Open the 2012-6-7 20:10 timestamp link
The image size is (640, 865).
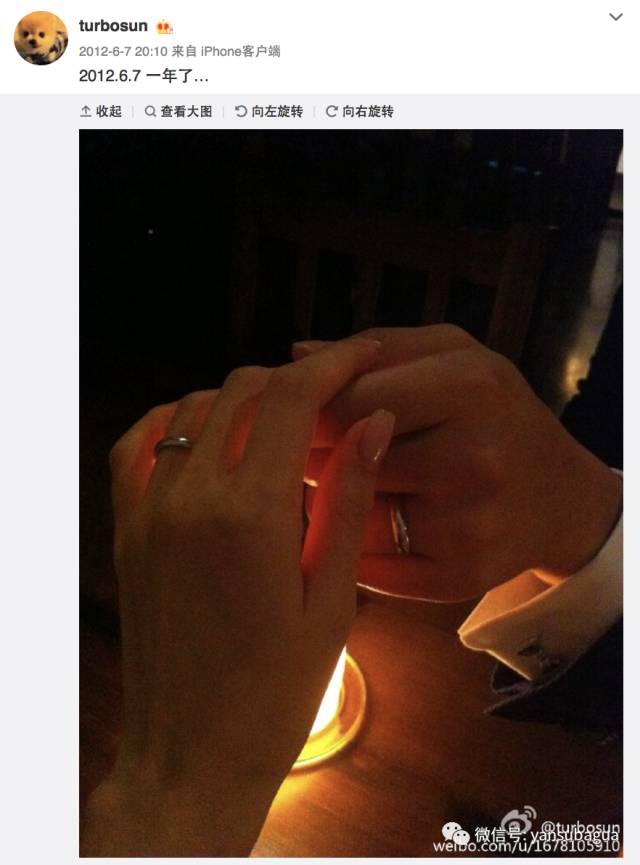coord(123,50)
